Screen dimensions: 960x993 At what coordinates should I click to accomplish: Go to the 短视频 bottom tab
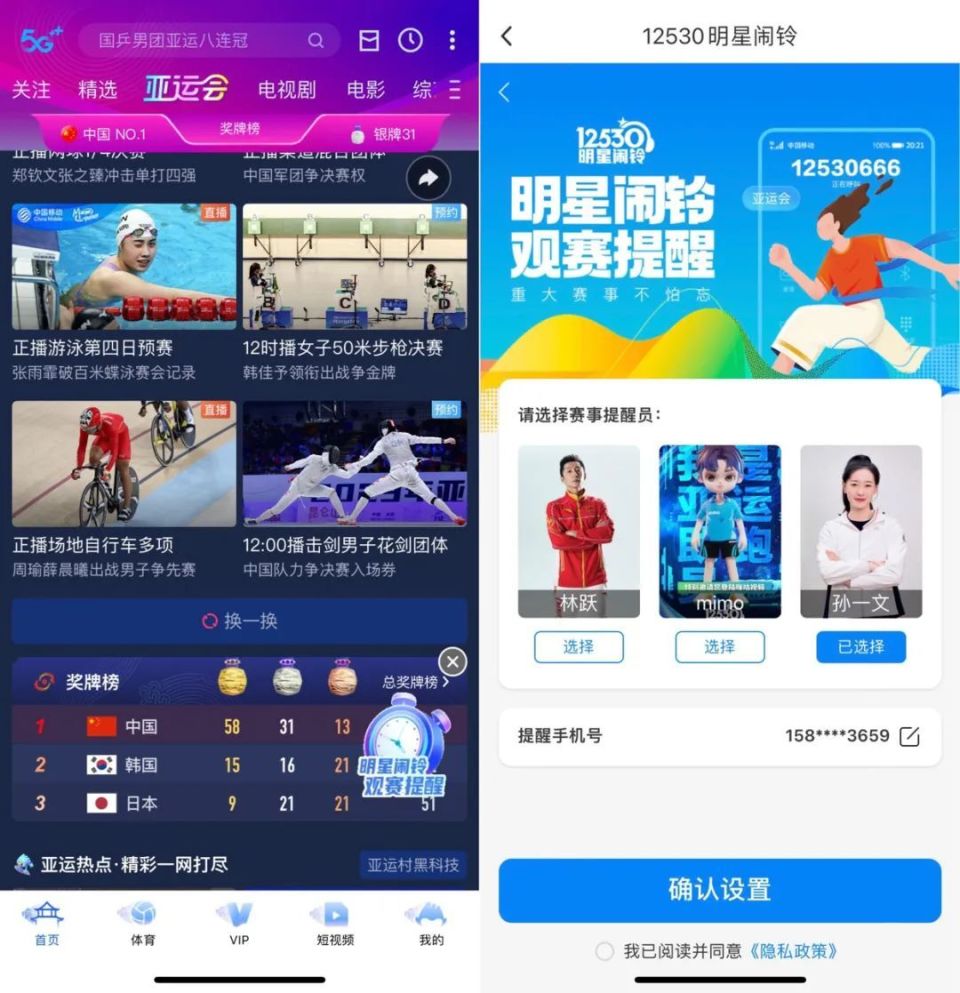coord(335,923)
